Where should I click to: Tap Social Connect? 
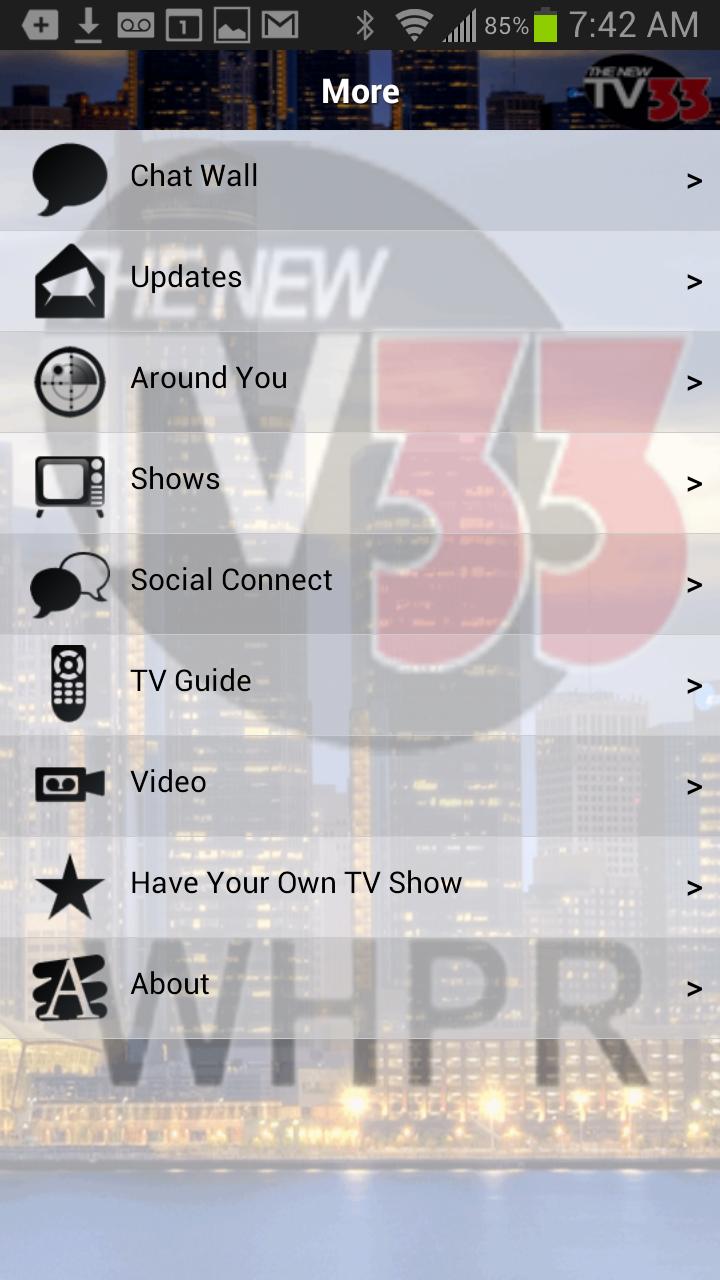360,584
